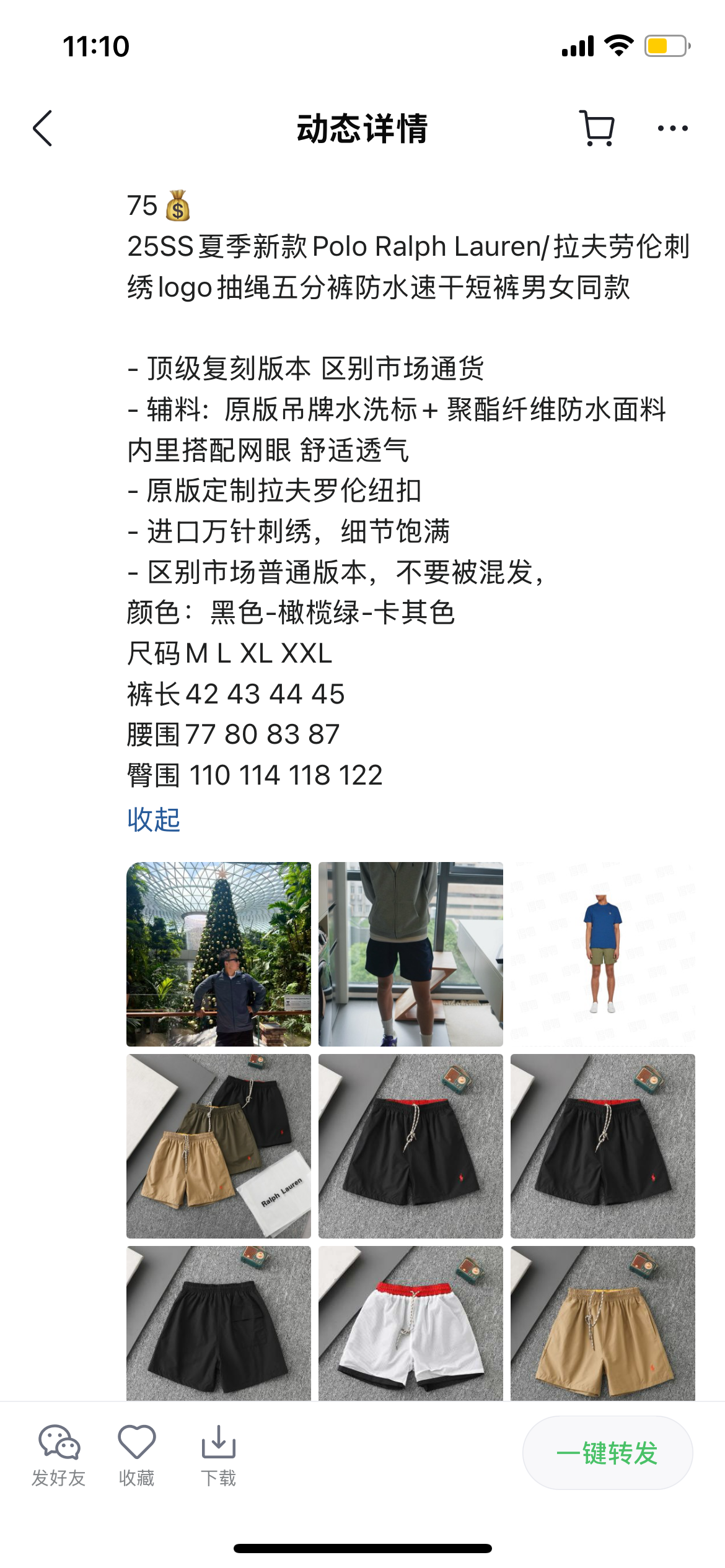
Task: Go back using the top-left arrow
Action: click(x=42, y=129)
